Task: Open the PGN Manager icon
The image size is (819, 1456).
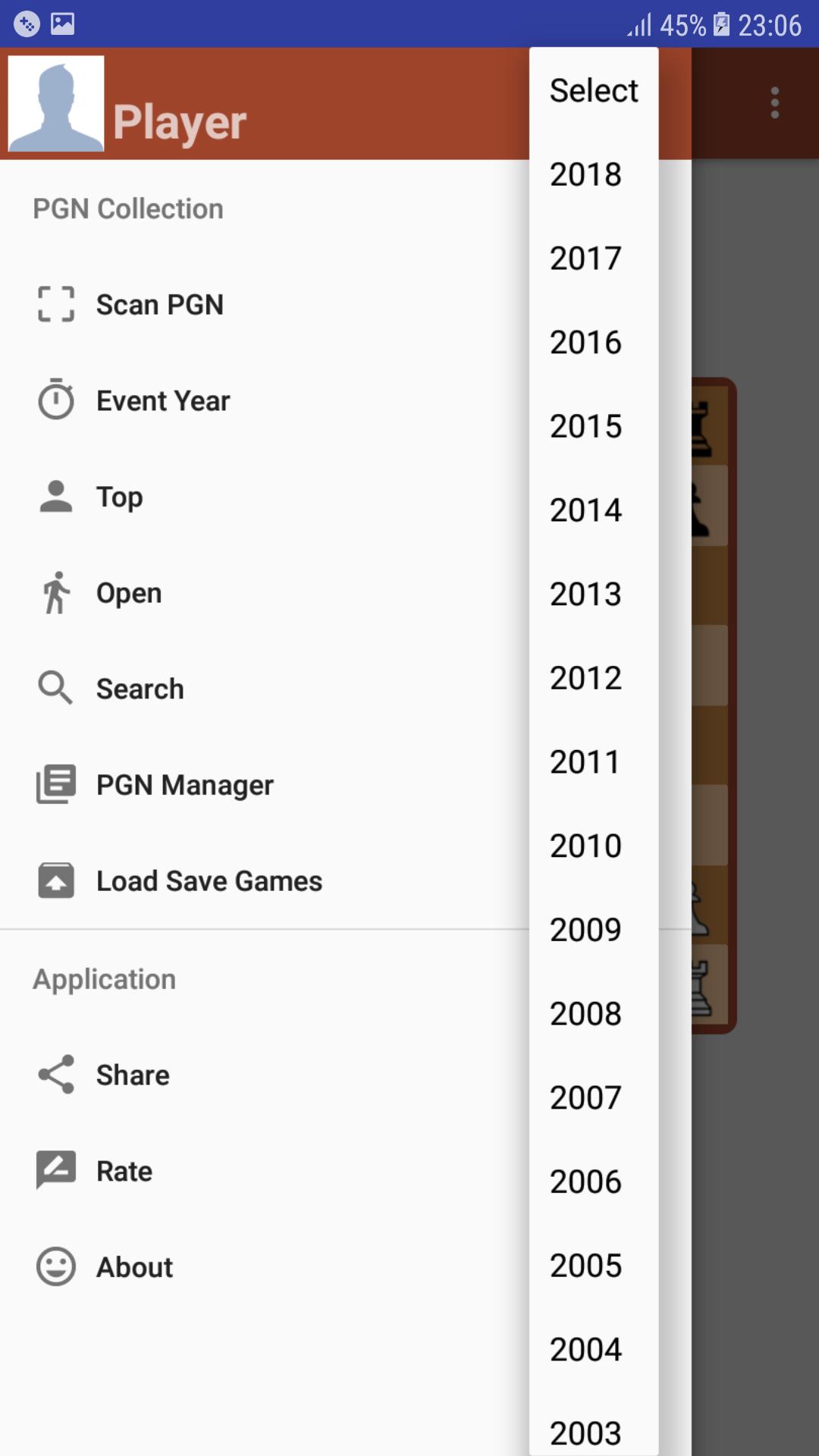Action: coord(54,784)
